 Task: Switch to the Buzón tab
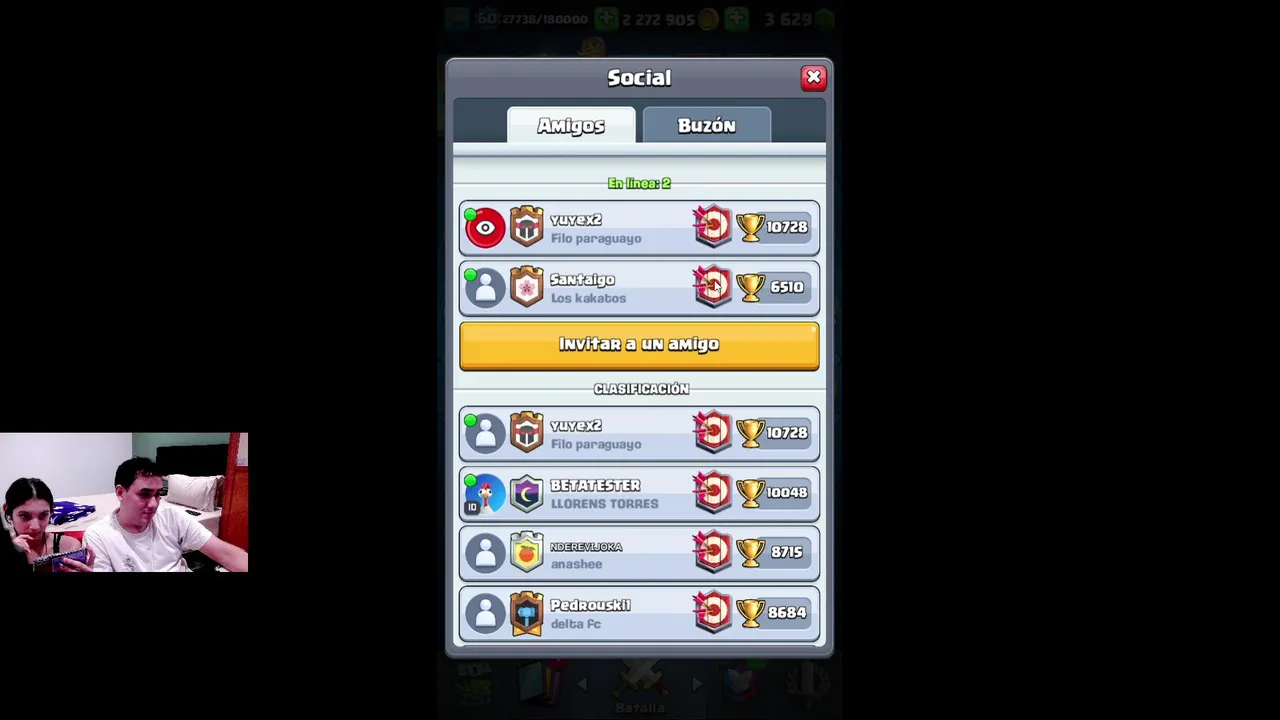[706, 125]
